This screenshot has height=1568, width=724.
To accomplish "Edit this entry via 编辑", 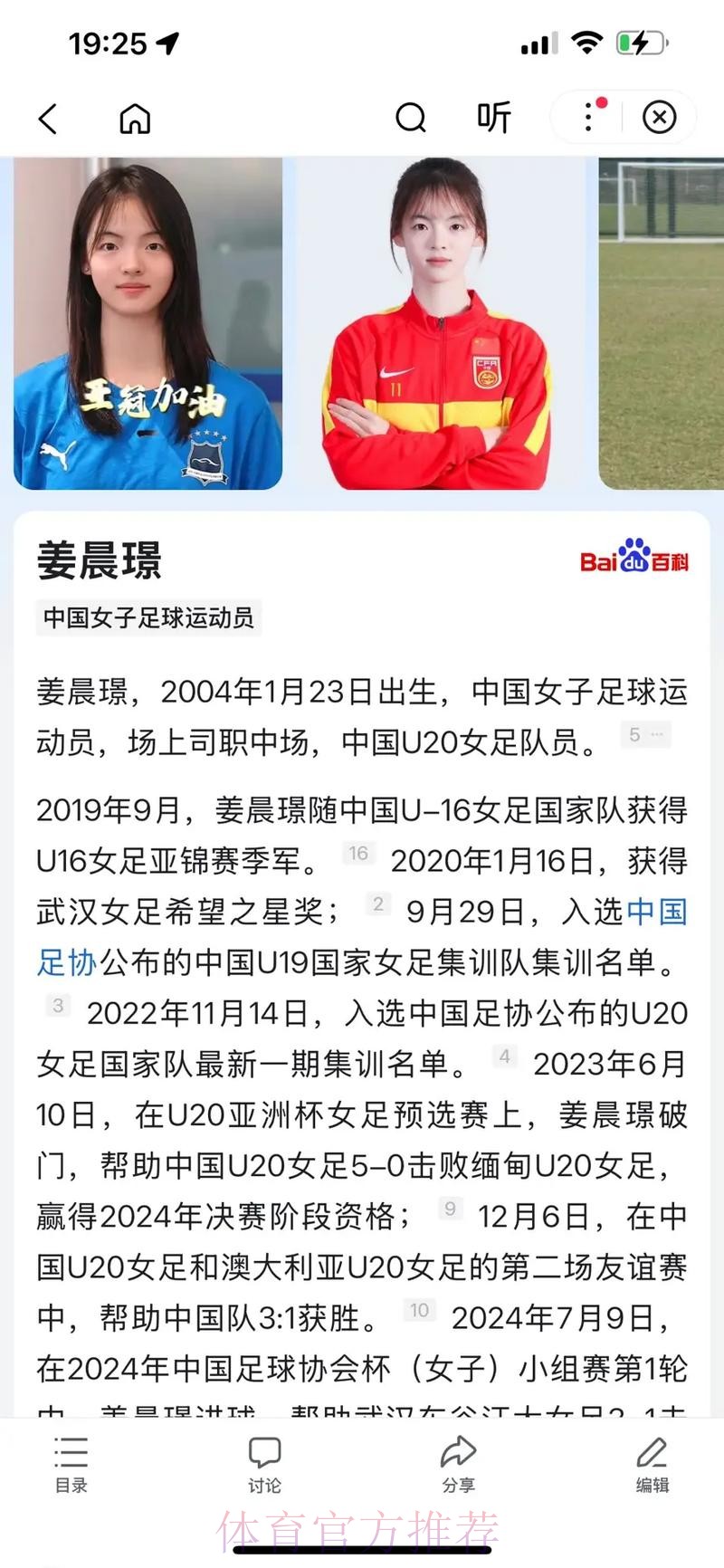I will pos(652,1464).
